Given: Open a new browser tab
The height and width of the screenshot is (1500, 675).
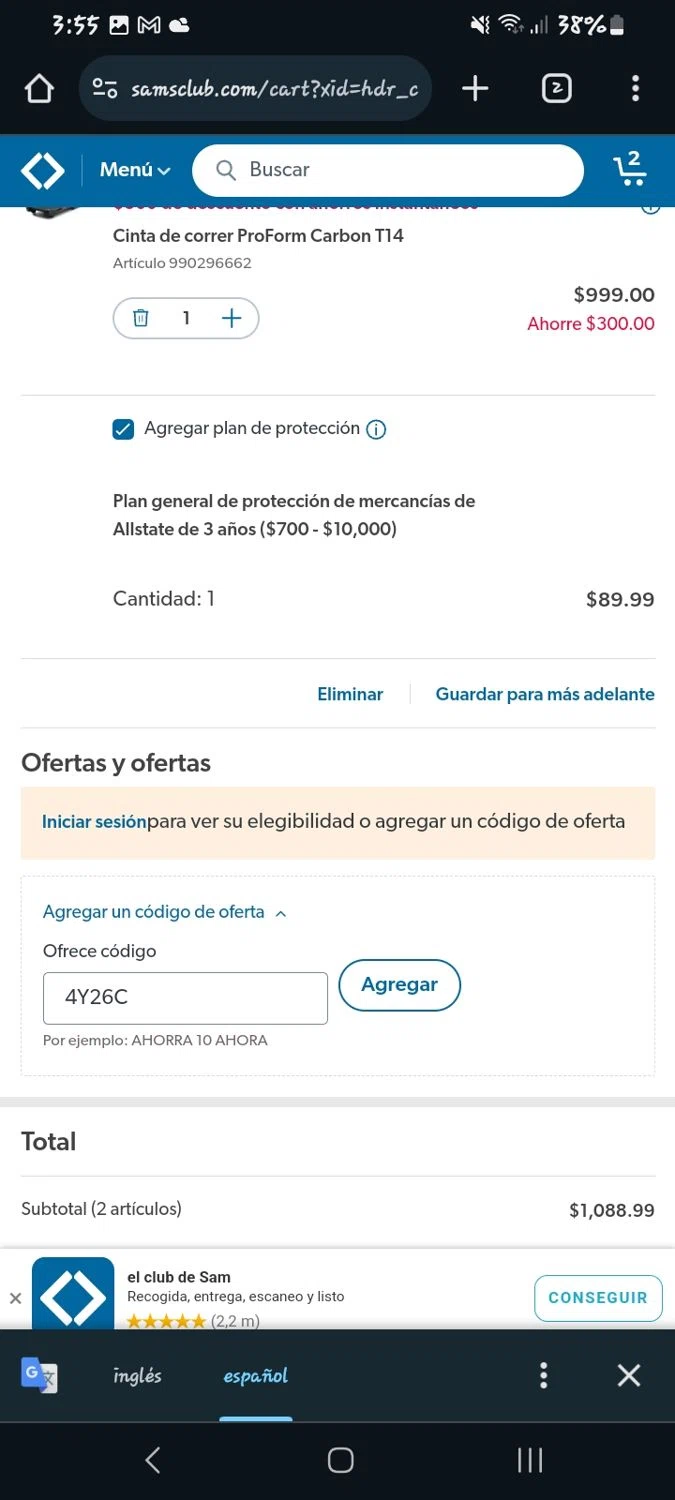Looking at the screenshot, I should [x=475, y=89].
